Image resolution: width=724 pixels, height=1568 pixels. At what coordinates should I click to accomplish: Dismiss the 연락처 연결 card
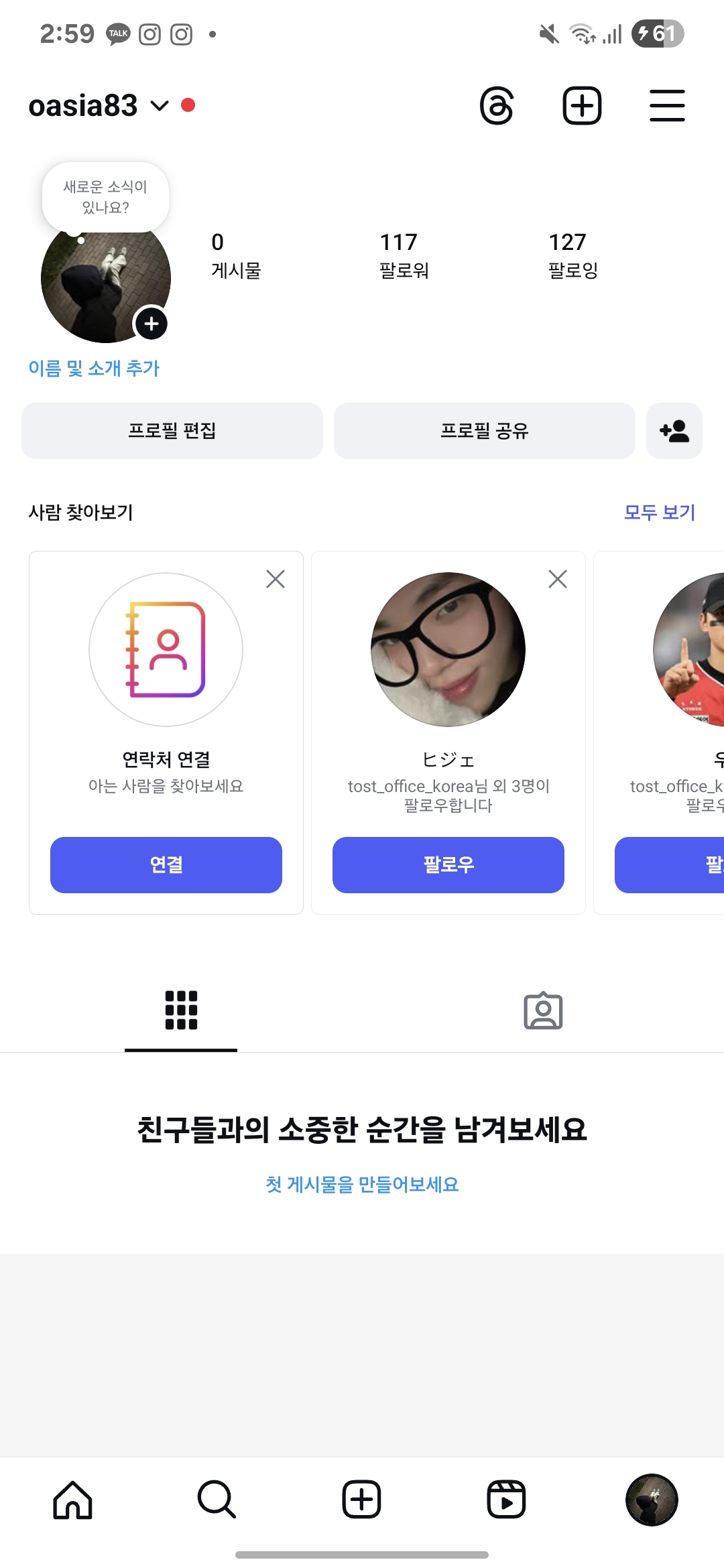[276, 579]
